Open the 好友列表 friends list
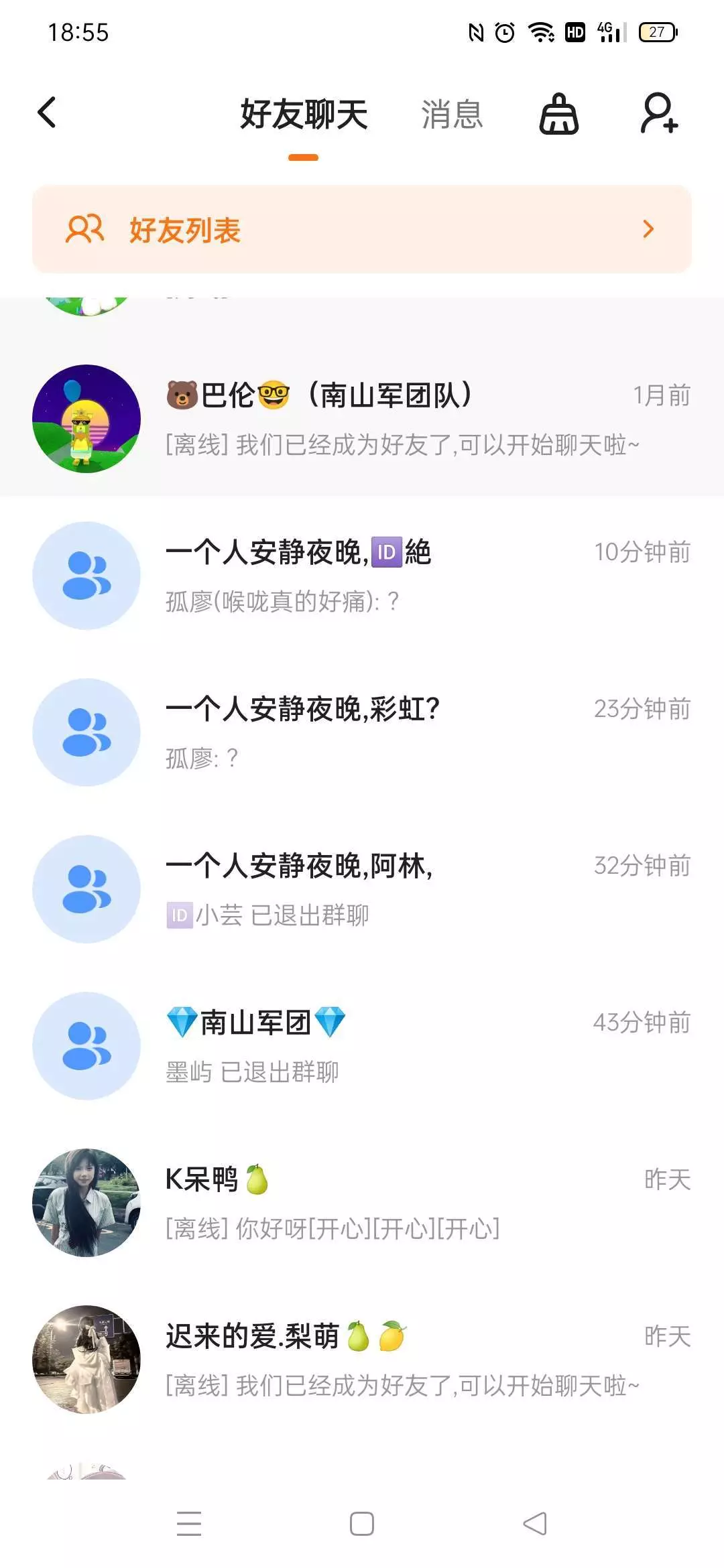Viewport: 724px width, 1568px height. coord(362,229)
